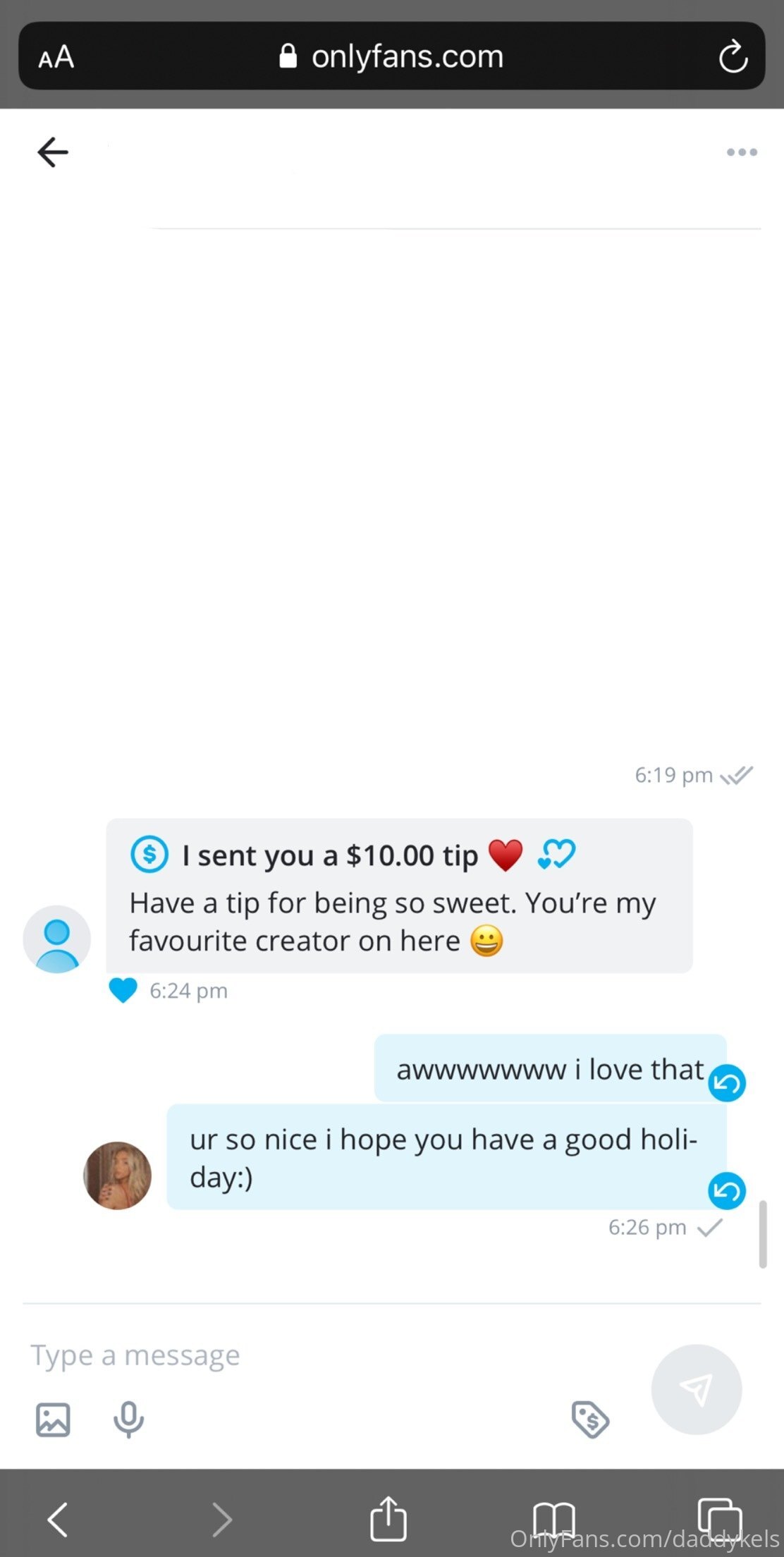This screenshot has width=784, height=1557.
Task: Like the $10.00 tip message heart
Action: (x=123, y=991)
